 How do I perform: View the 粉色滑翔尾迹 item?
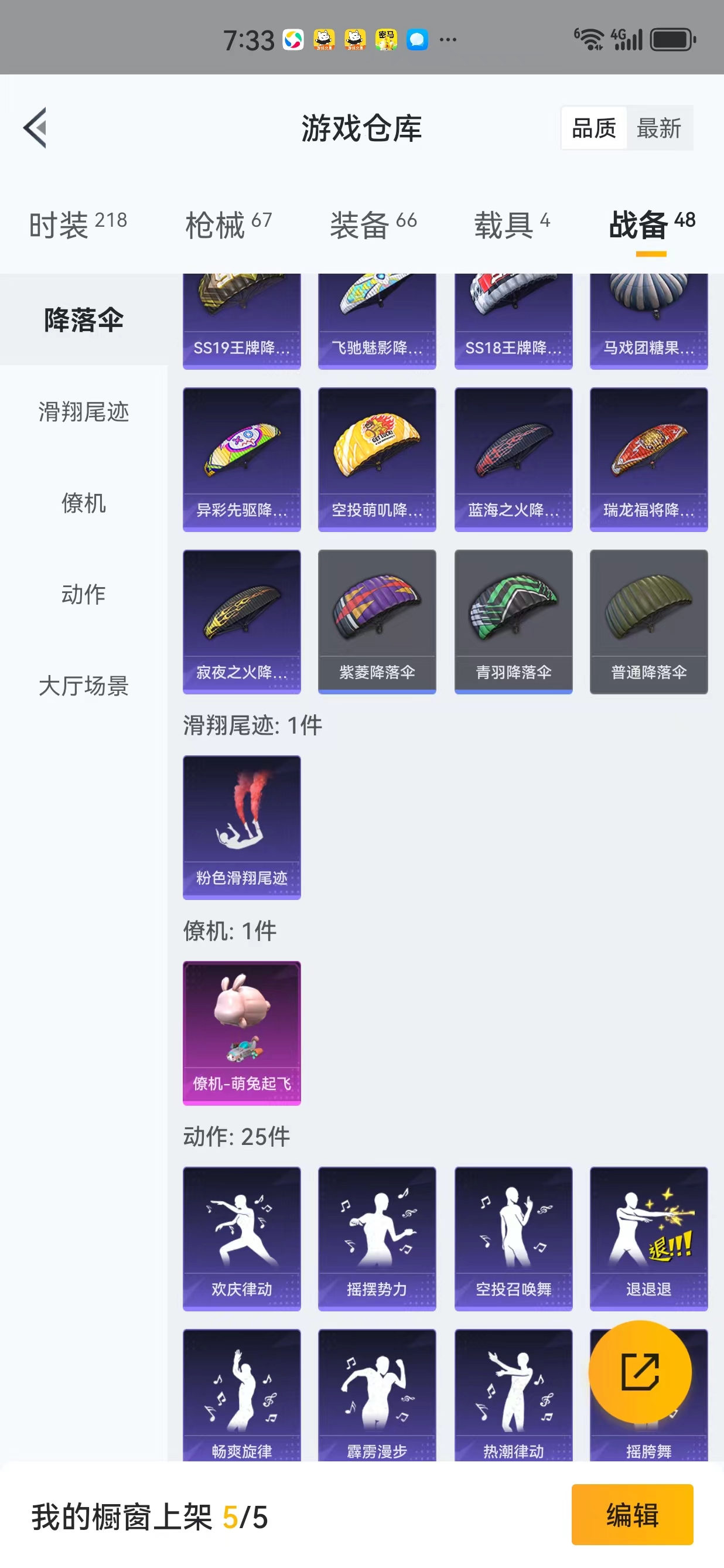click(241, 827)
